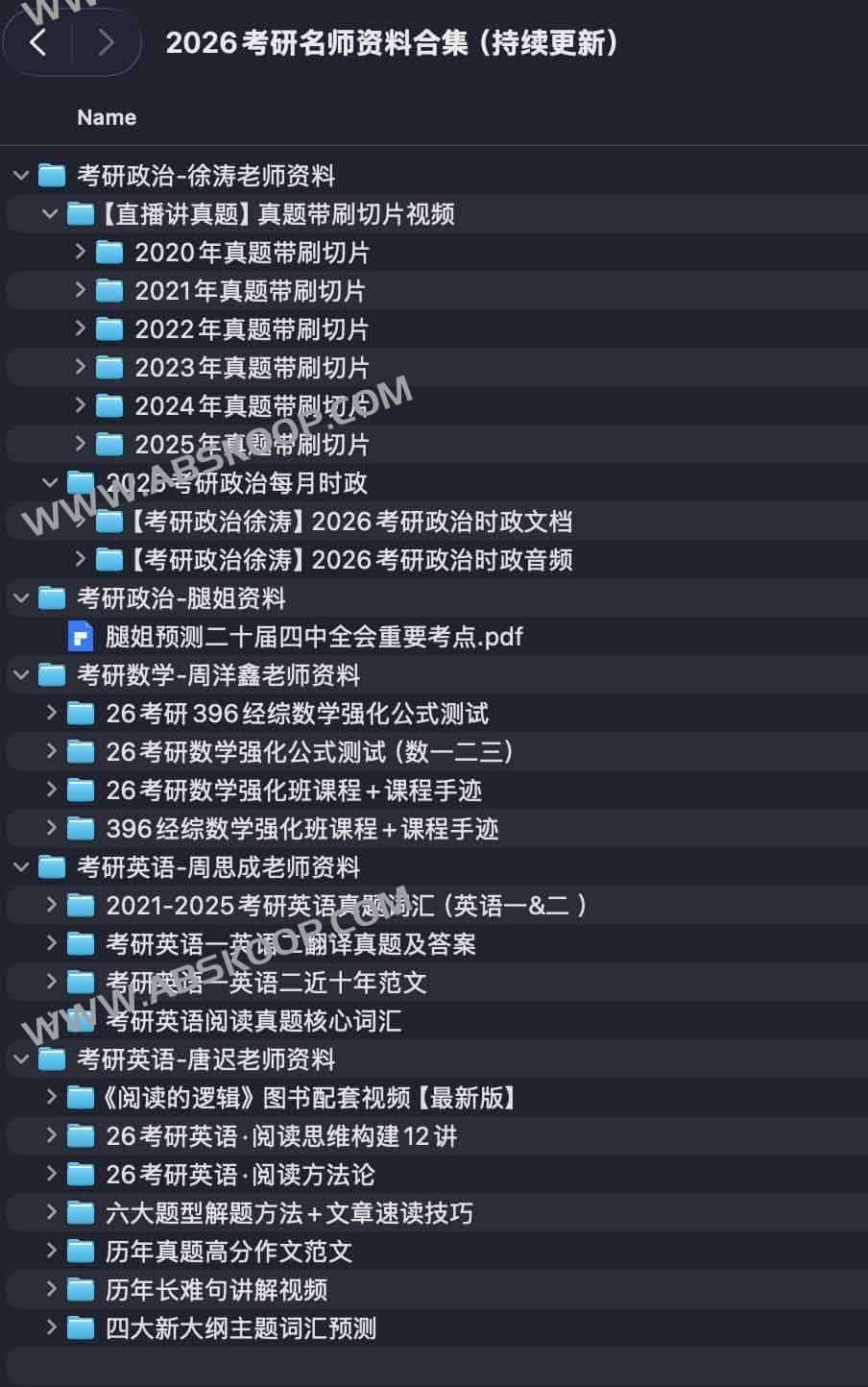Screen dimensions: 868x1387
Task: Open 腿姐预测二十届四中全会重要考点.pdf
Action: [314, 637]
